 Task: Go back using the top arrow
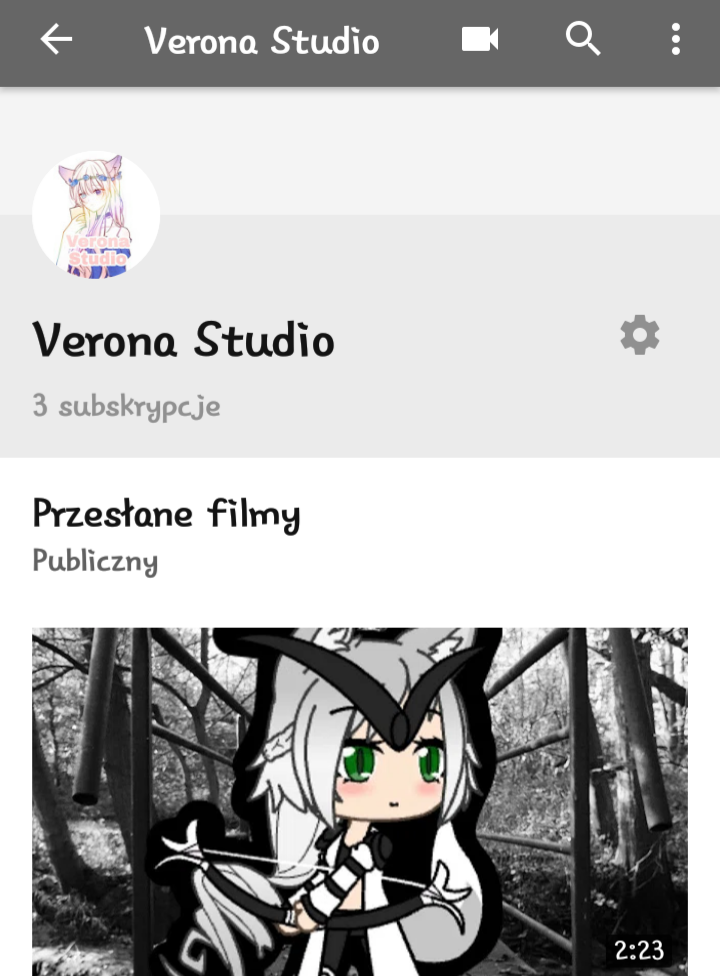(x=56, y=40)
